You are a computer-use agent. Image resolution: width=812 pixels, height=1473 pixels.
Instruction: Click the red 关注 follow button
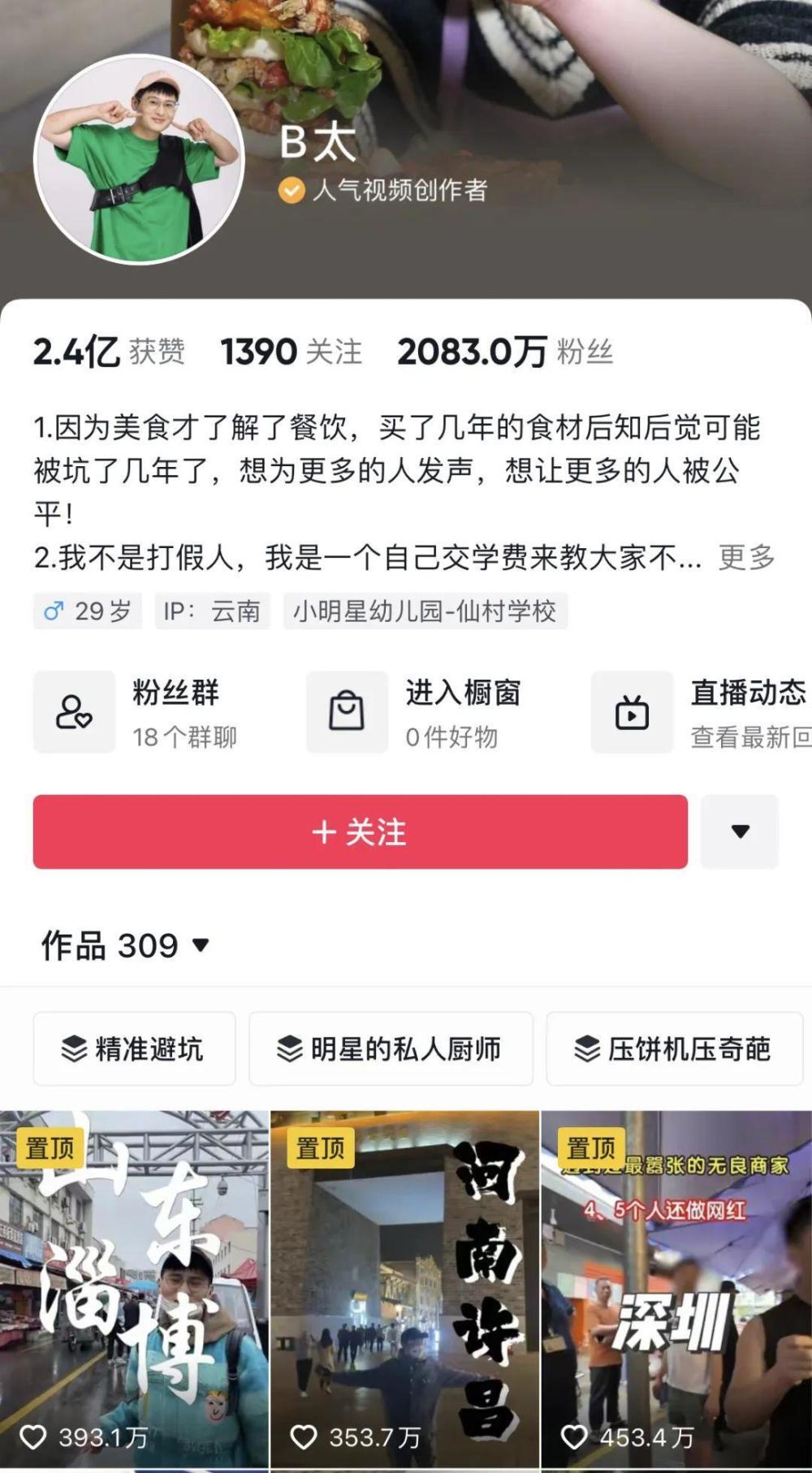click(359, 831)
